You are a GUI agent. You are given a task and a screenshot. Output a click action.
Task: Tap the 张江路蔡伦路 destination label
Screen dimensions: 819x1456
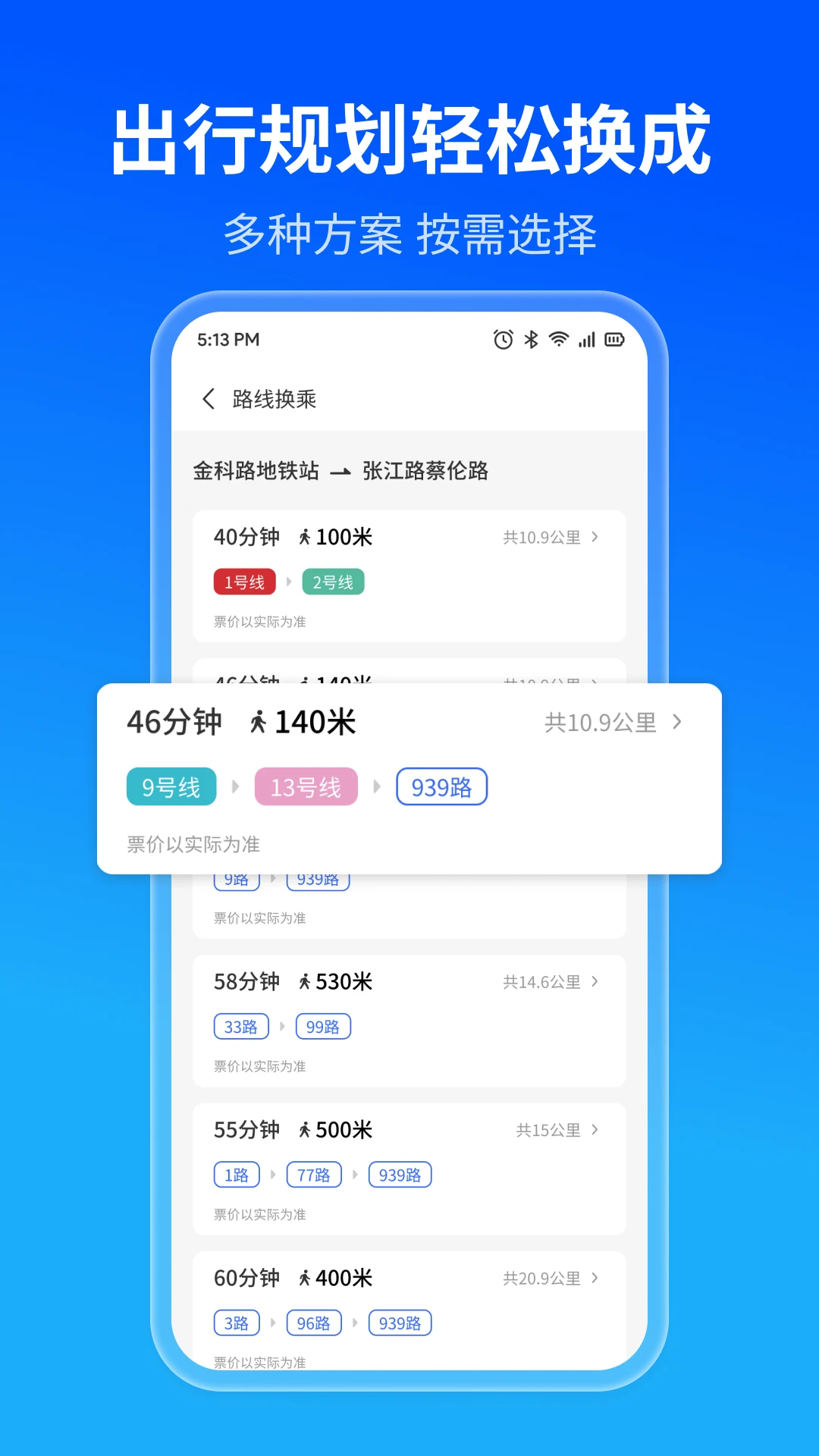coord(425,470)
